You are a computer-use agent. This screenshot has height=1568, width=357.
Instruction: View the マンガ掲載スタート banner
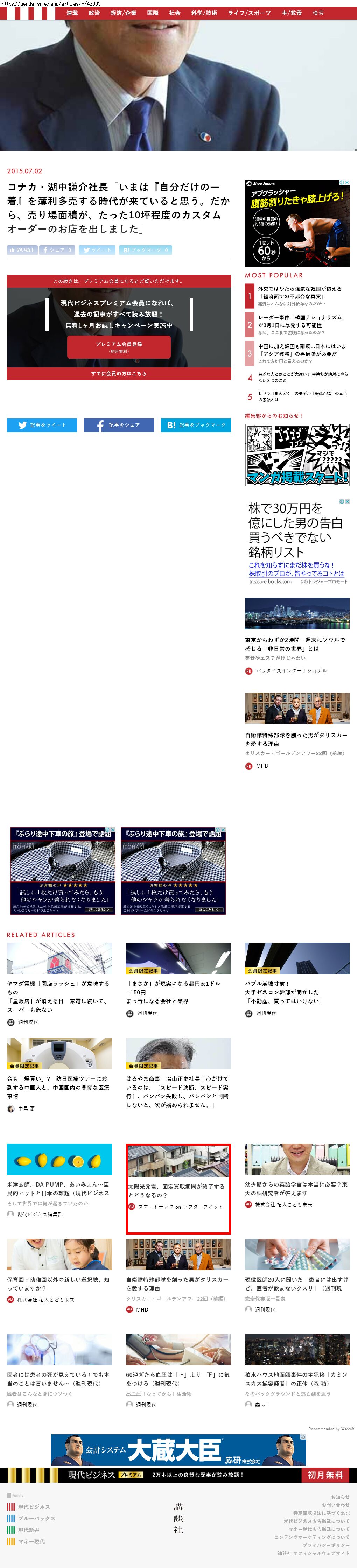(x=297, y=455)
